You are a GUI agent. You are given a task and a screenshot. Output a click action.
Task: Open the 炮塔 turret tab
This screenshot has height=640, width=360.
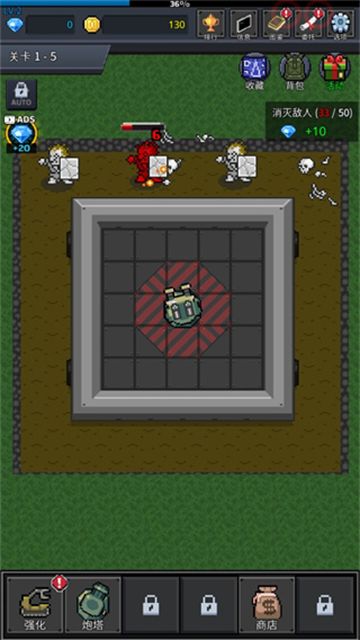93,604
